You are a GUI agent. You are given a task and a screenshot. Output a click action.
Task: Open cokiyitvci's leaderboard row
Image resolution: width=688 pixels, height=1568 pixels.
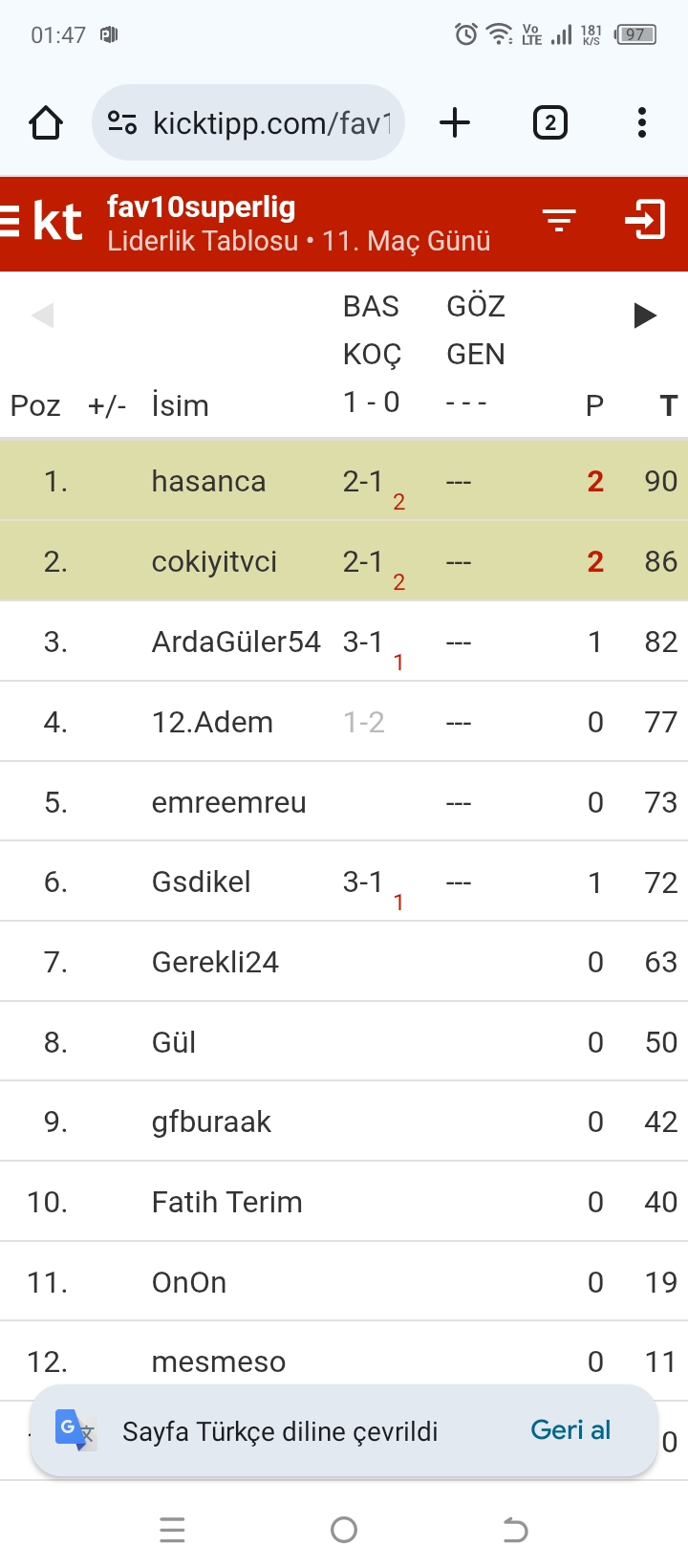(x=214, y=561)
